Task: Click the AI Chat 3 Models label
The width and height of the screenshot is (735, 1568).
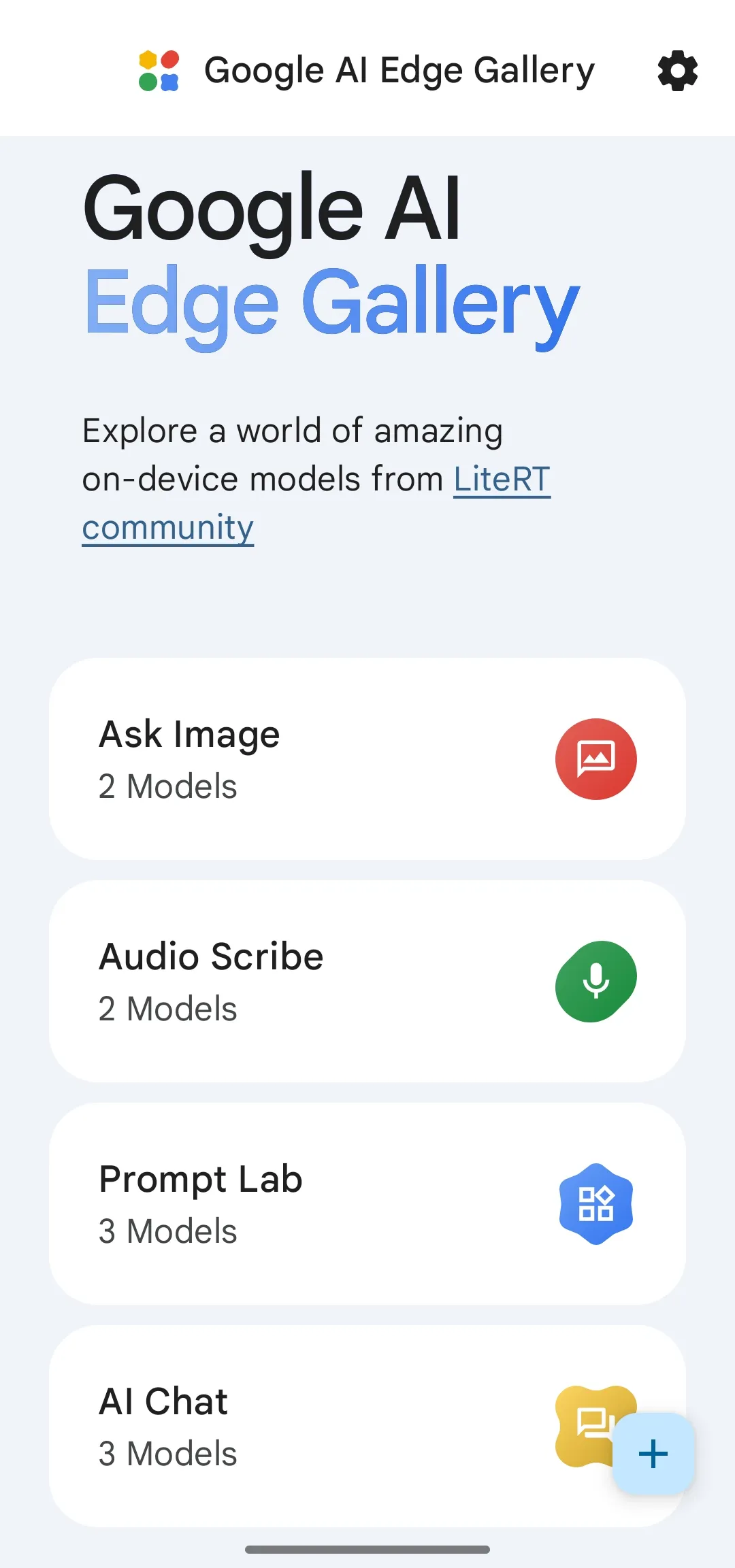Action: click(167, 1453)
